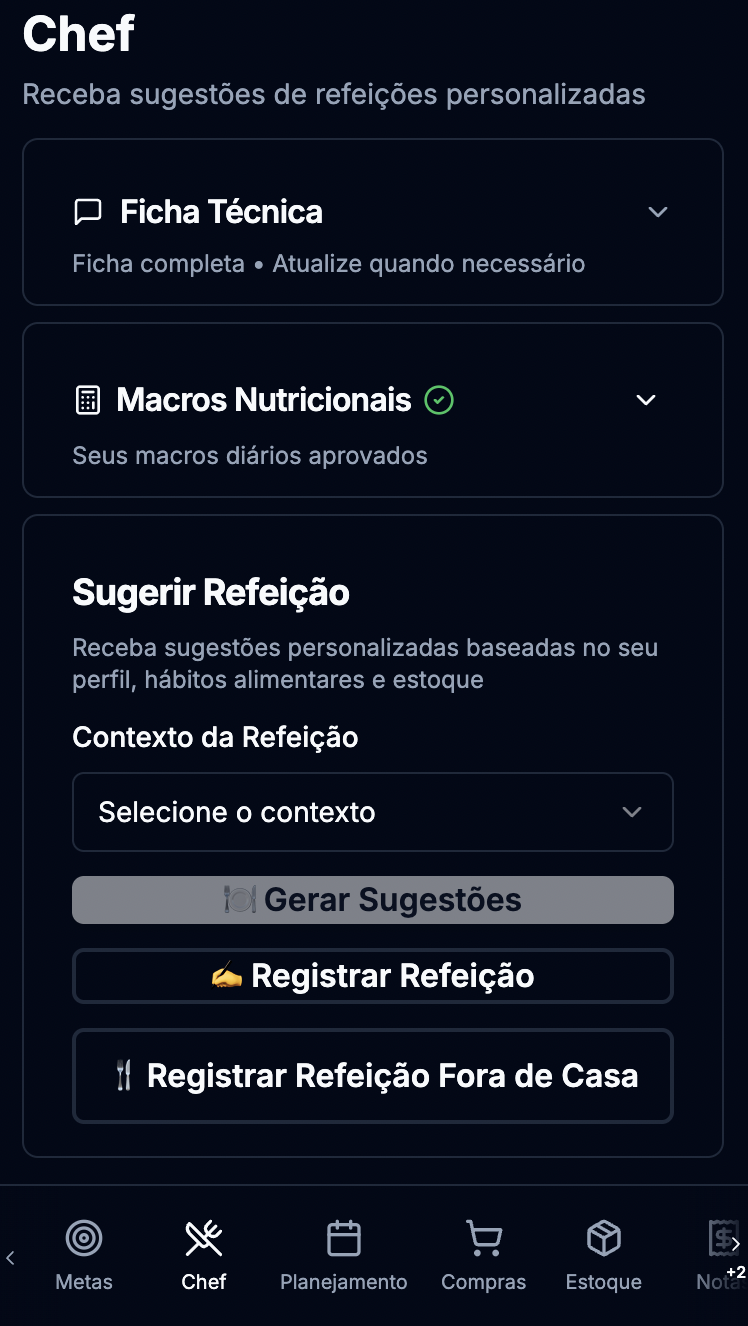Expand the Ficha Técnica section
The height and width of the screenshot is (1326, 748).
[657, 211]
